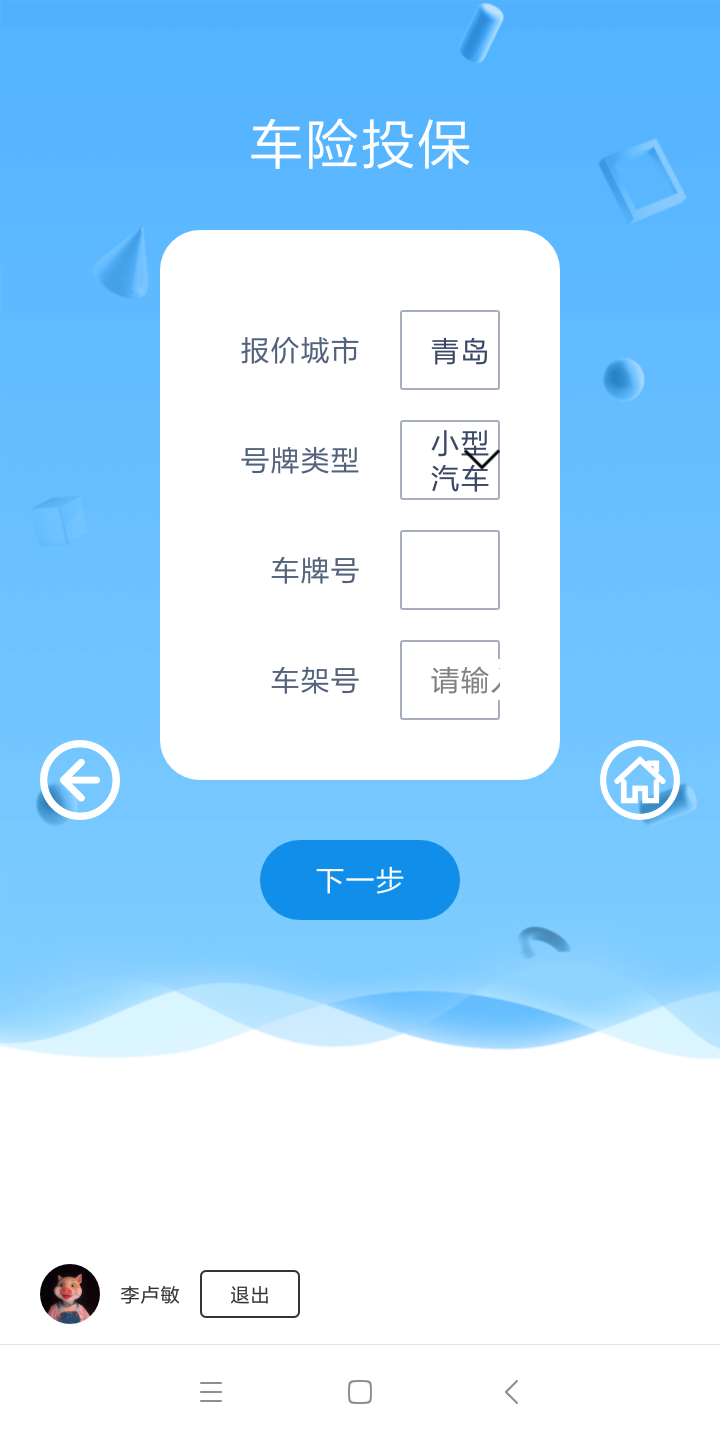The height and width of the screenshot is (1440, 720).
Task: Open the 李卢敏 profile avatar
Action: click(x=70, y=1294)
